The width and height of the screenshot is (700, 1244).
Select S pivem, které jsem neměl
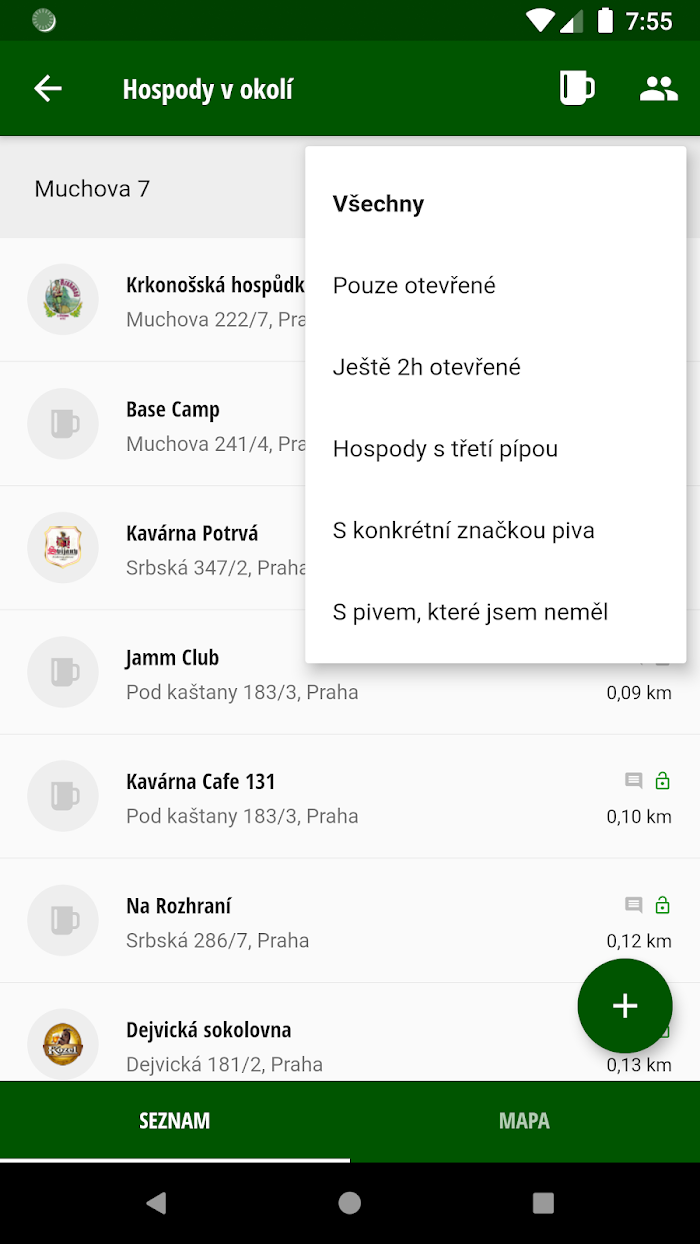(x=496, y=612)
